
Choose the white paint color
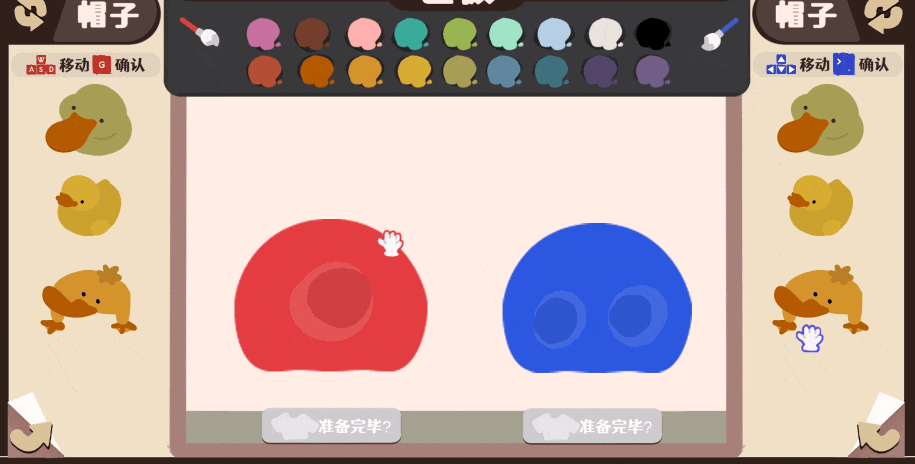[x=604, y=34]
